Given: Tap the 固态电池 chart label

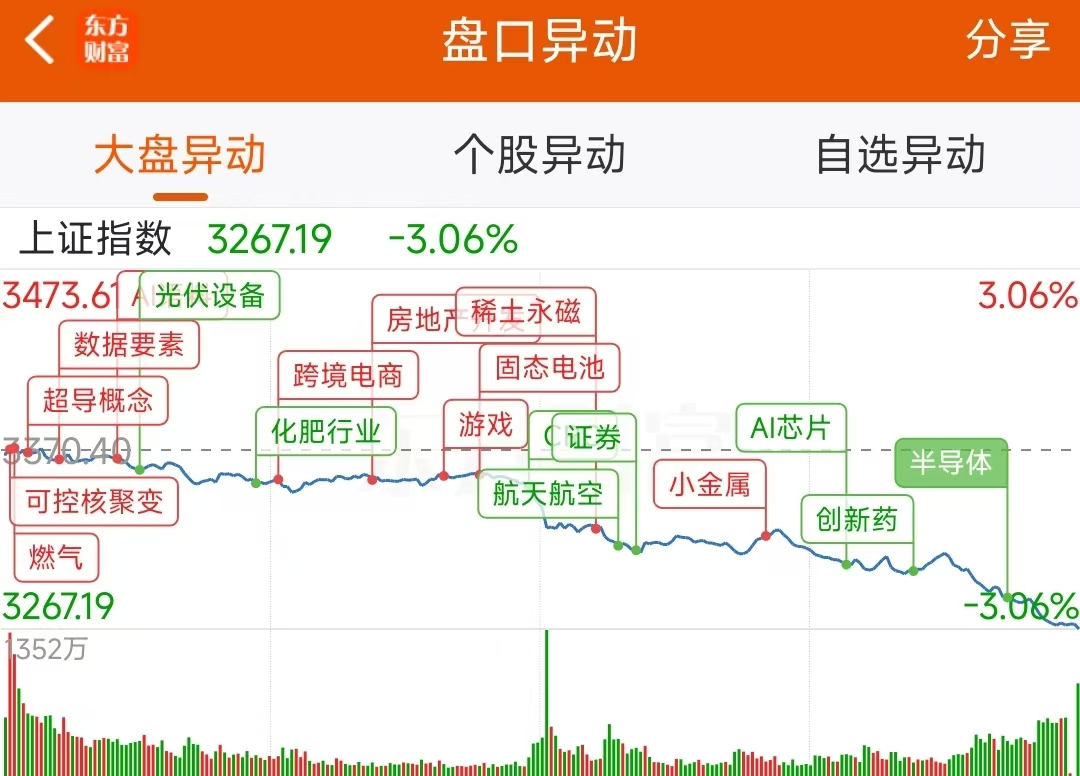Looking at the screenshot, I should pos(550,368).
